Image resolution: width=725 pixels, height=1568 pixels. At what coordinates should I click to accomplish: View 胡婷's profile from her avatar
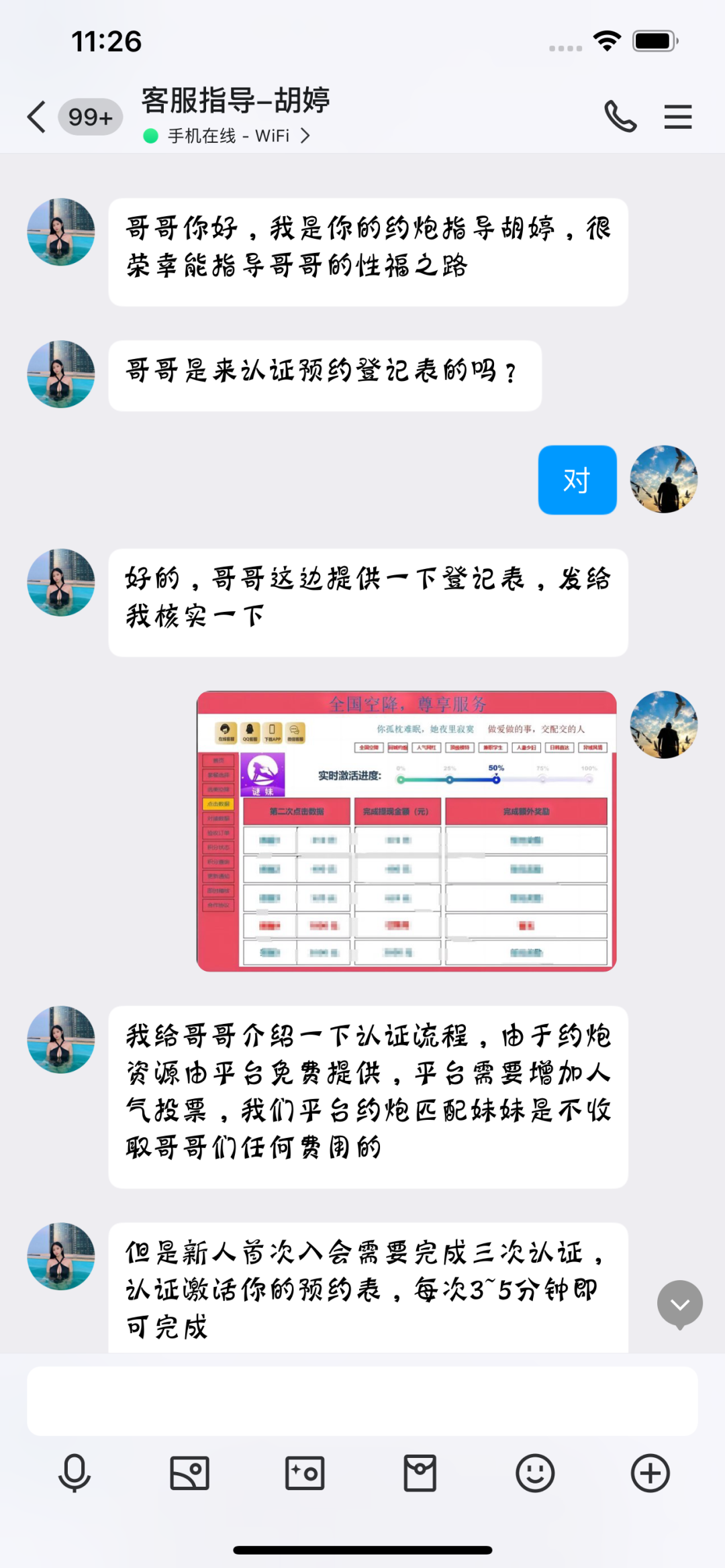pos(60,231)
